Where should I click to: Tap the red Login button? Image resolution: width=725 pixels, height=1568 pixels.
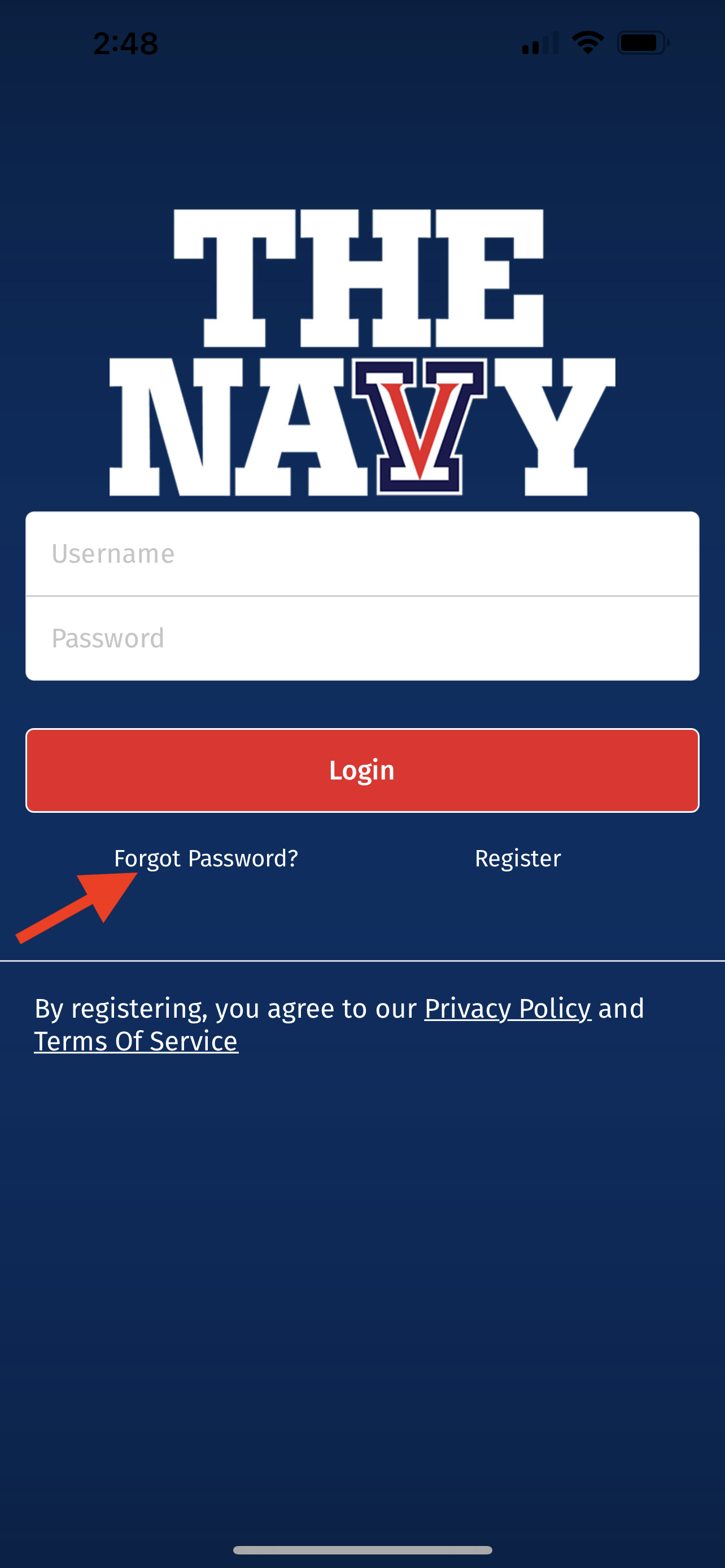coord(362,770)
